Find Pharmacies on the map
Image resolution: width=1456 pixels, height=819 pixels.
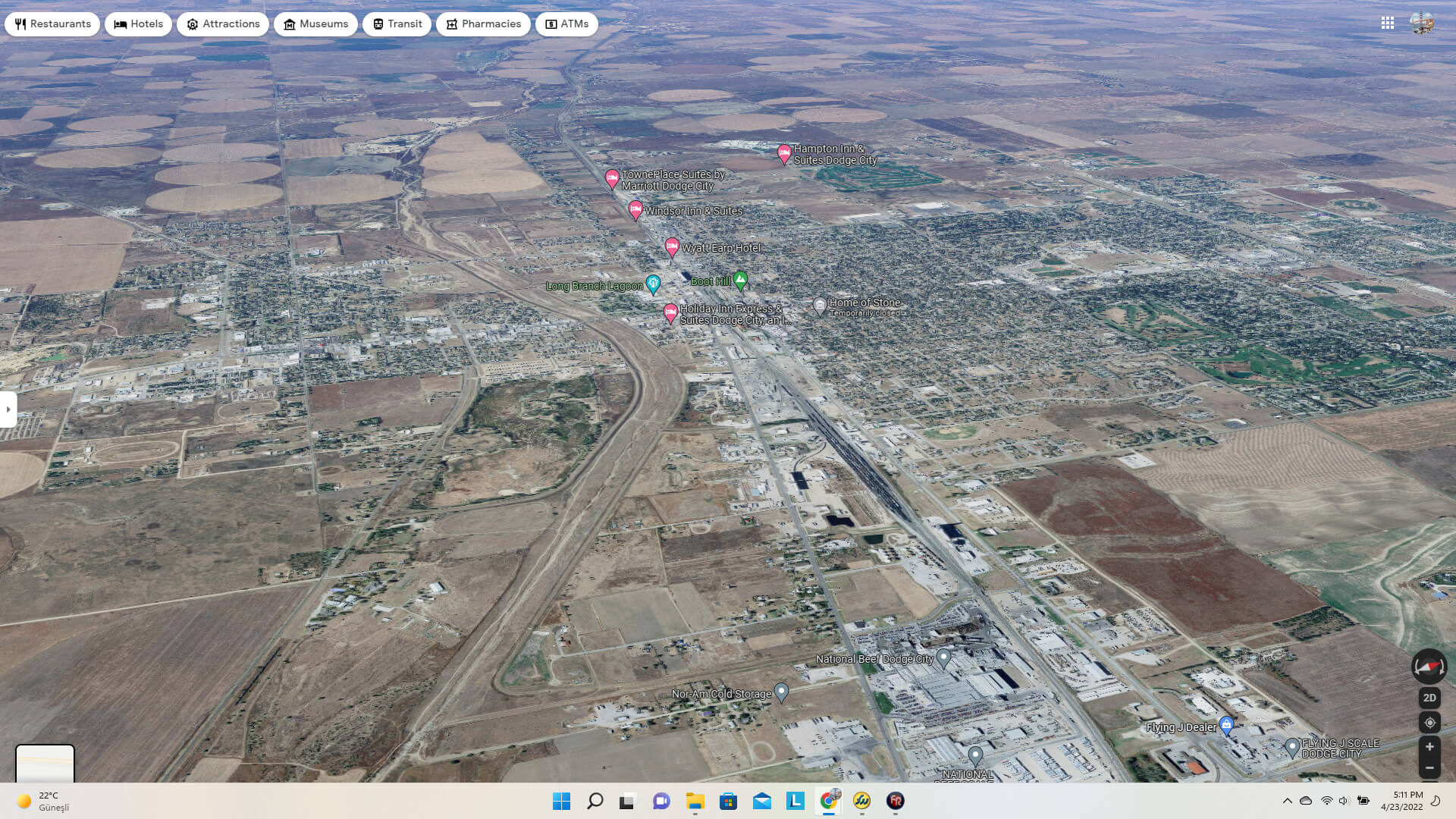[483, 24]
